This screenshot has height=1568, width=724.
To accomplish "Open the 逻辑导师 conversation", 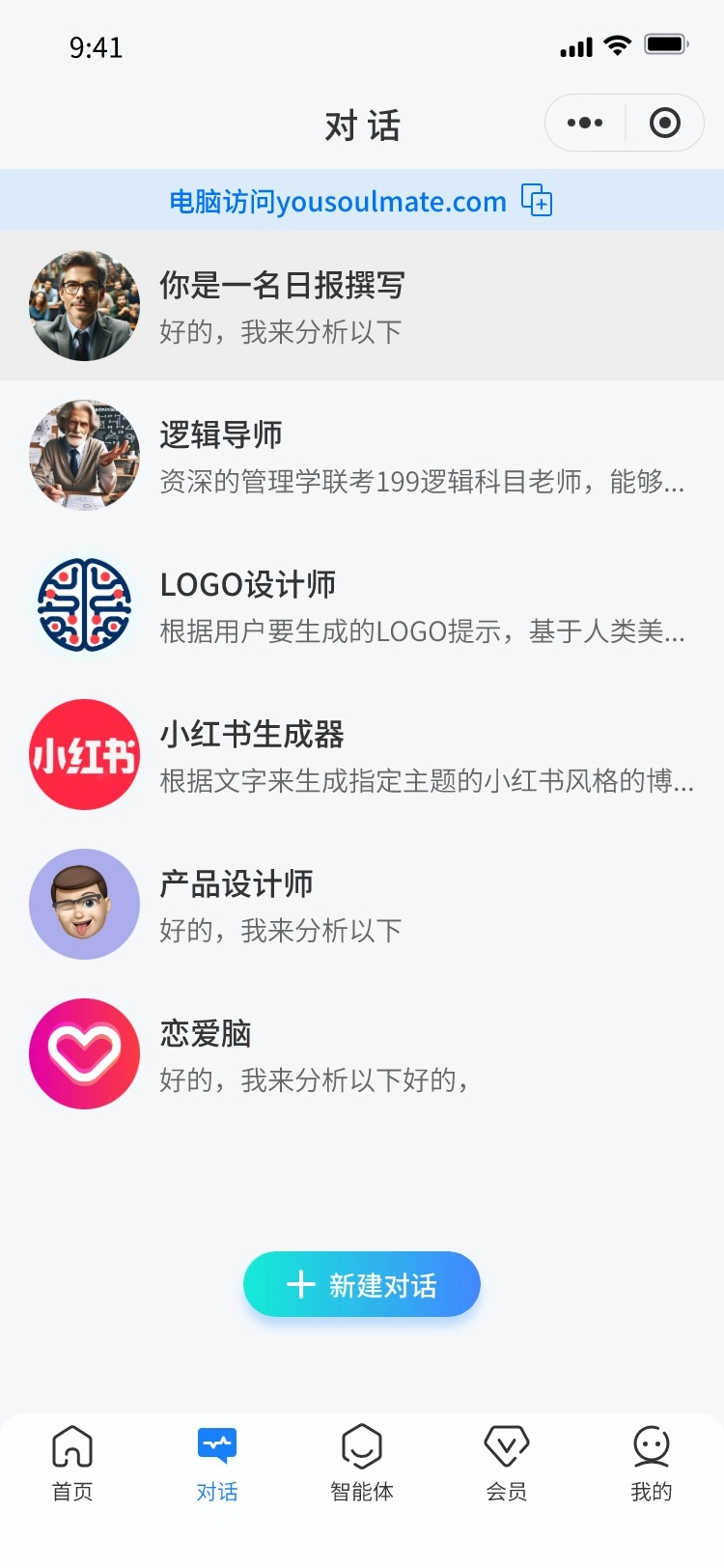I will point(362,456).
